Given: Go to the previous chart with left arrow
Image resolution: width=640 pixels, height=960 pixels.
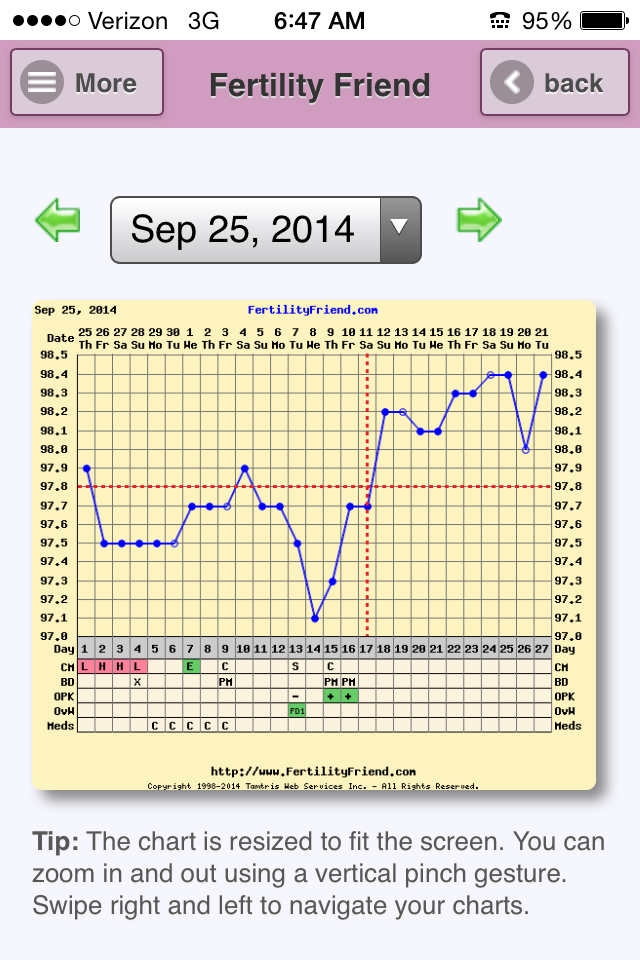Looking at the screenshot, I should tap(58, 220).
